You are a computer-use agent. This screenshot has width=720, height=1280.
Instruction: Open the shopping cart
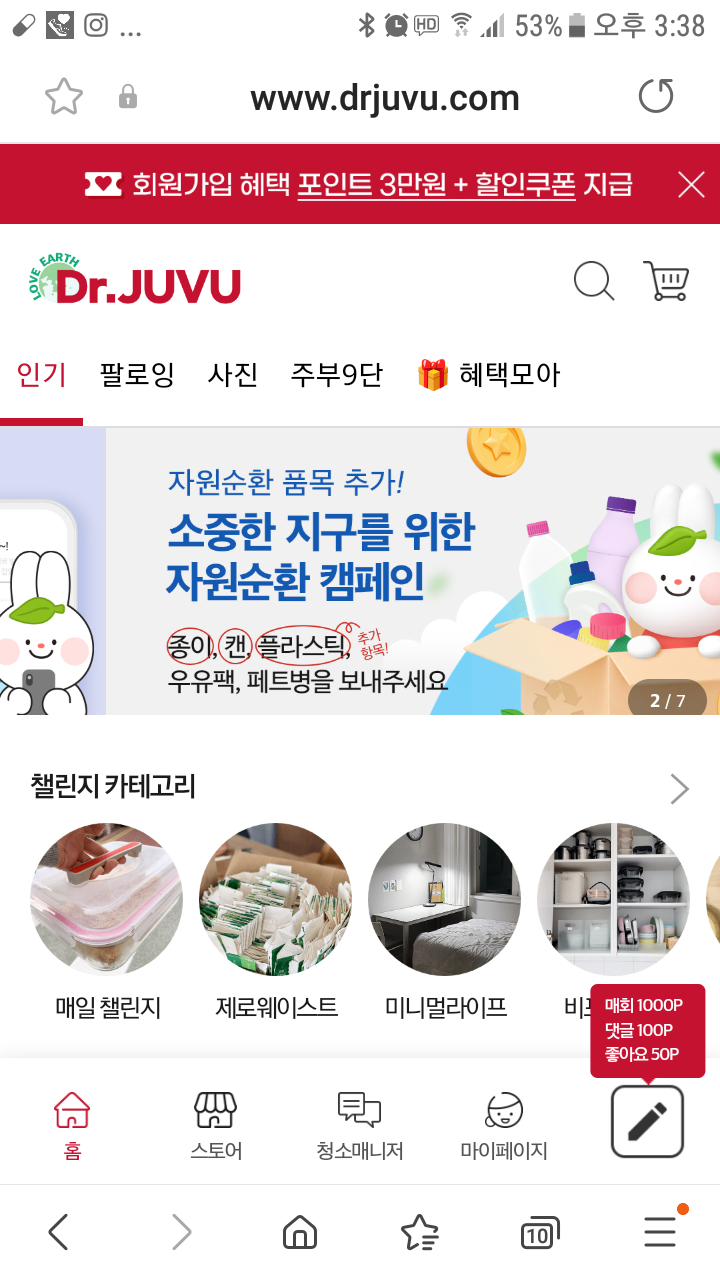(666, 281)
